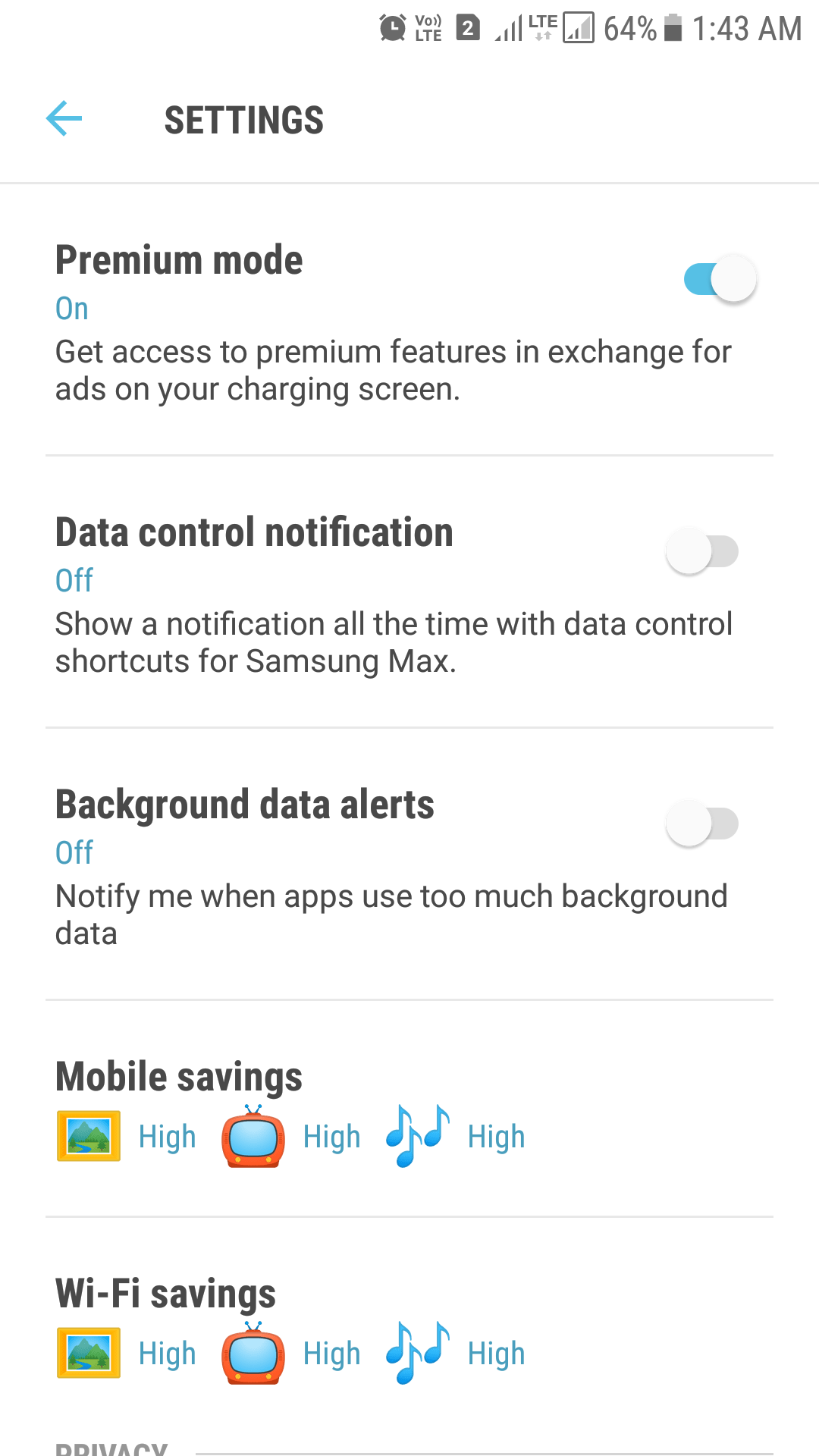Turn on Background data alerts
The height and width of the screenshot is (1456, 819).
click(702, 824)
